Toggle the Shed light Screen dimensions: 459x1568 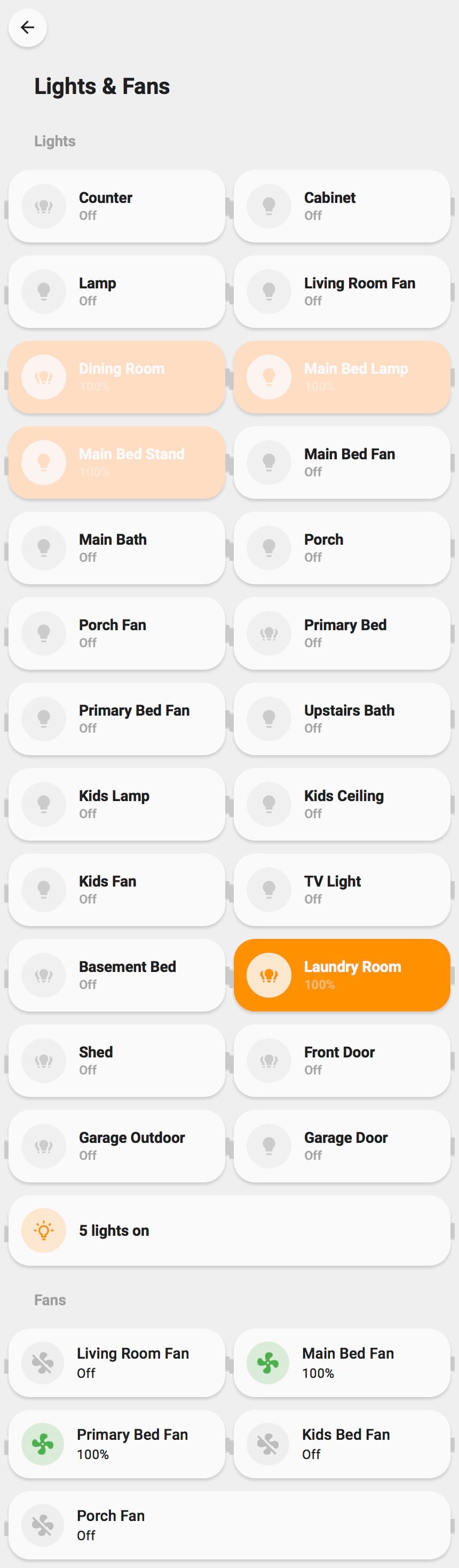44,1060
